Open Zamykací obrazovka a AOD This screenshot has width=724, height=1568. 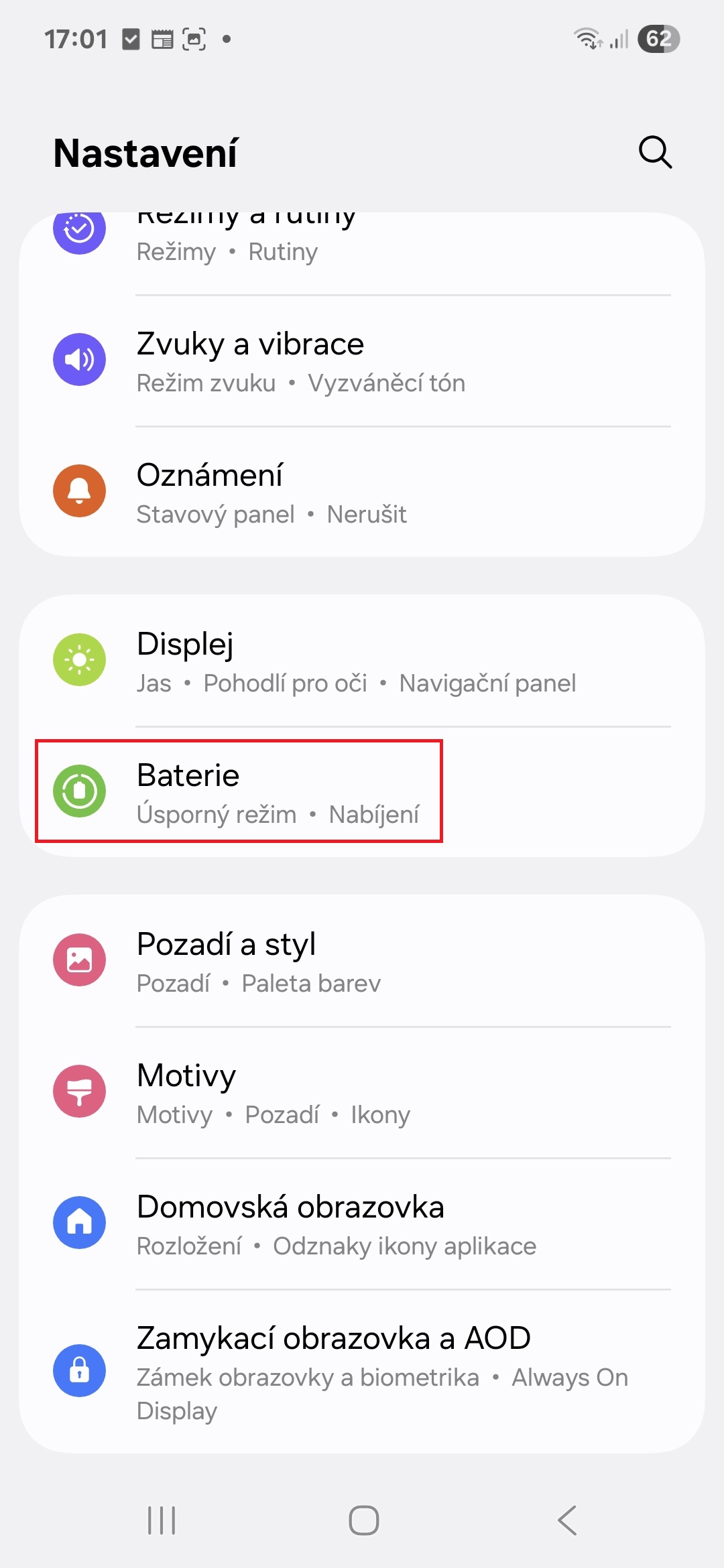click(x=362, y=1371)
